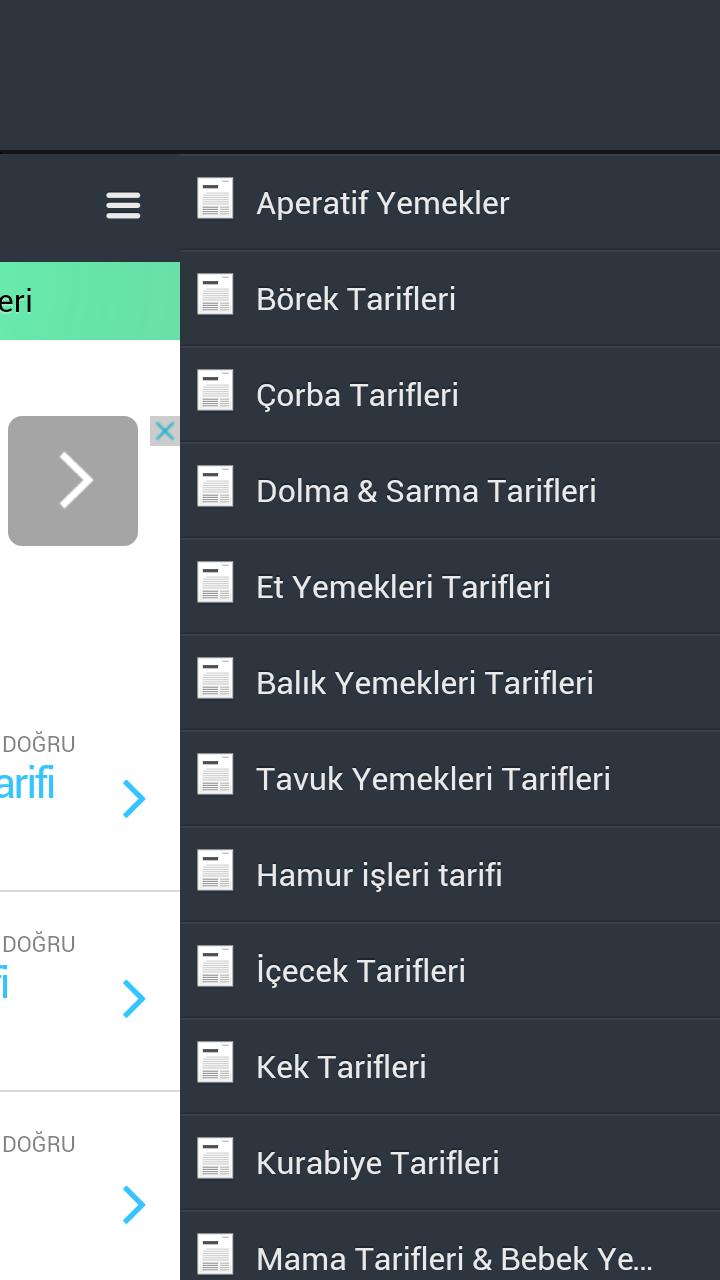Open the hamburger navigation menu
This screenshot has width=720, height=1280.
point(122,205)
